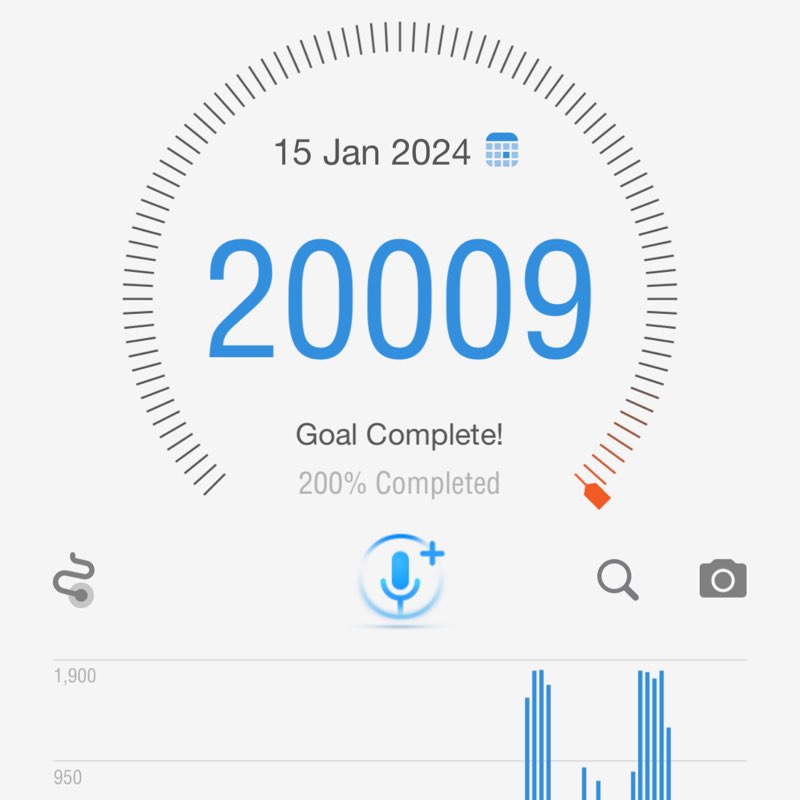Open the search magnifier icon
The image size is (800, 800).
pyautogui.click(x=617, y=579)
